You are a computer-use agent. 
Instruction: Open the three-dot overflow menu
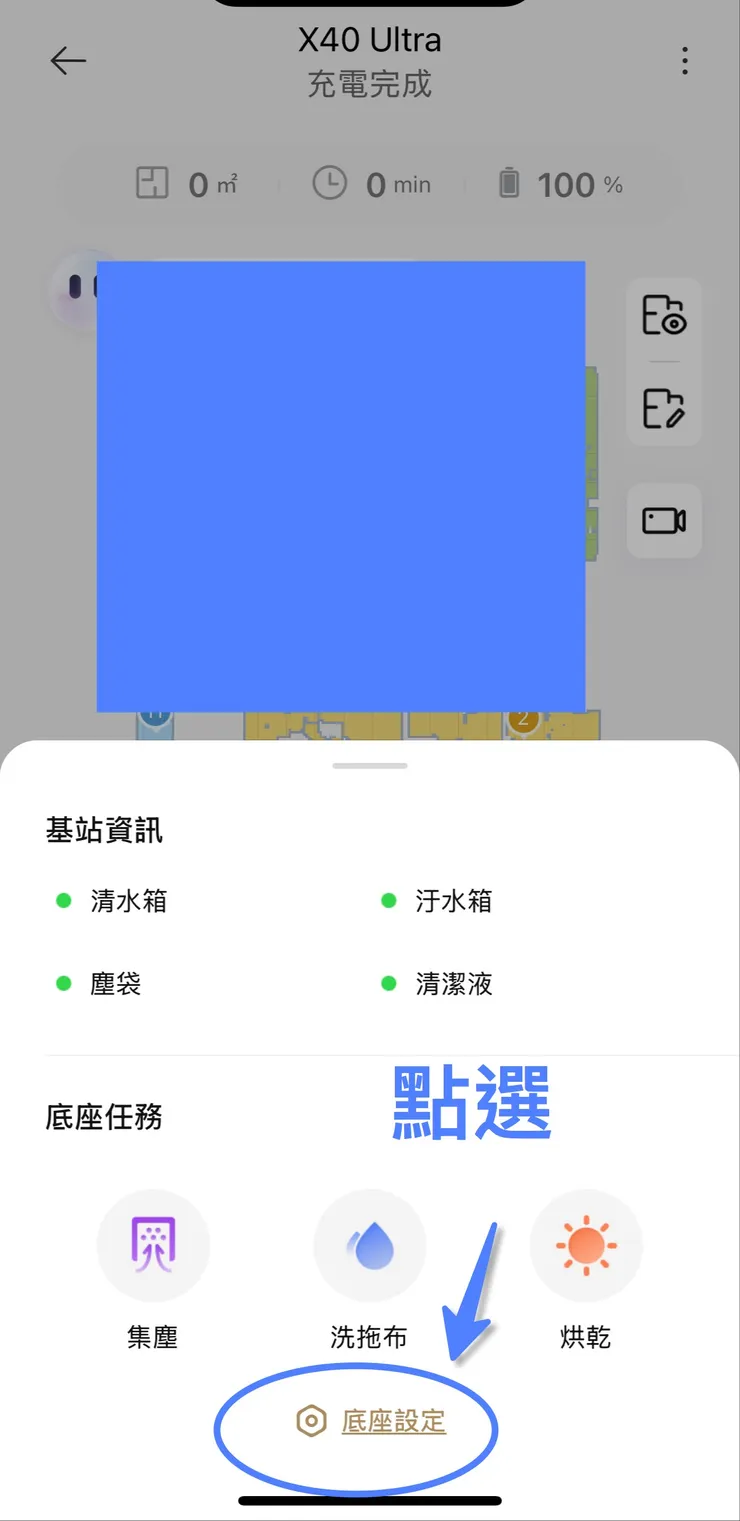pos(685,61)
